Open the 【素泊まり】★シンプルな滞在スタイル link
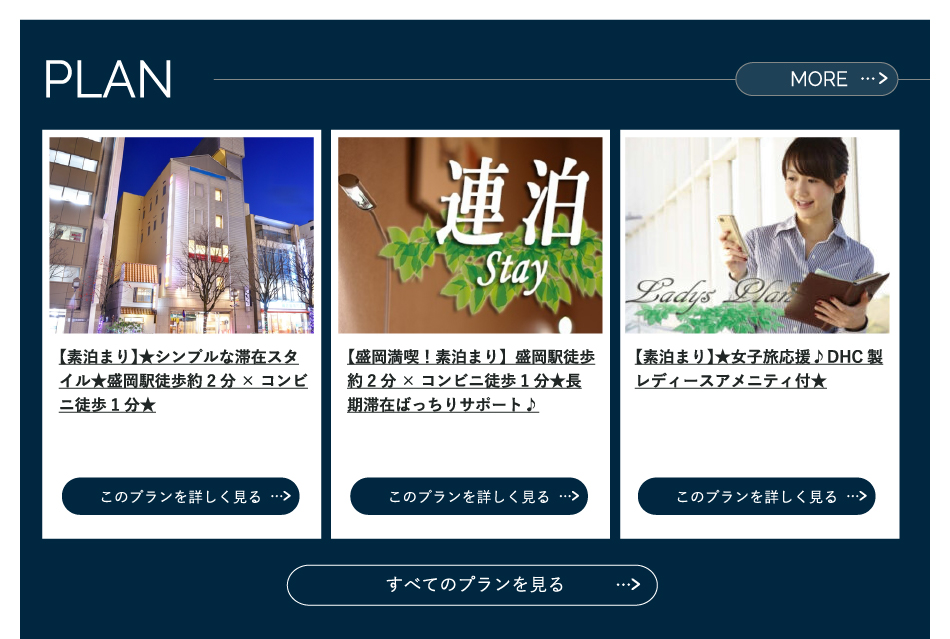950x639 pixels. pos(180,381)
